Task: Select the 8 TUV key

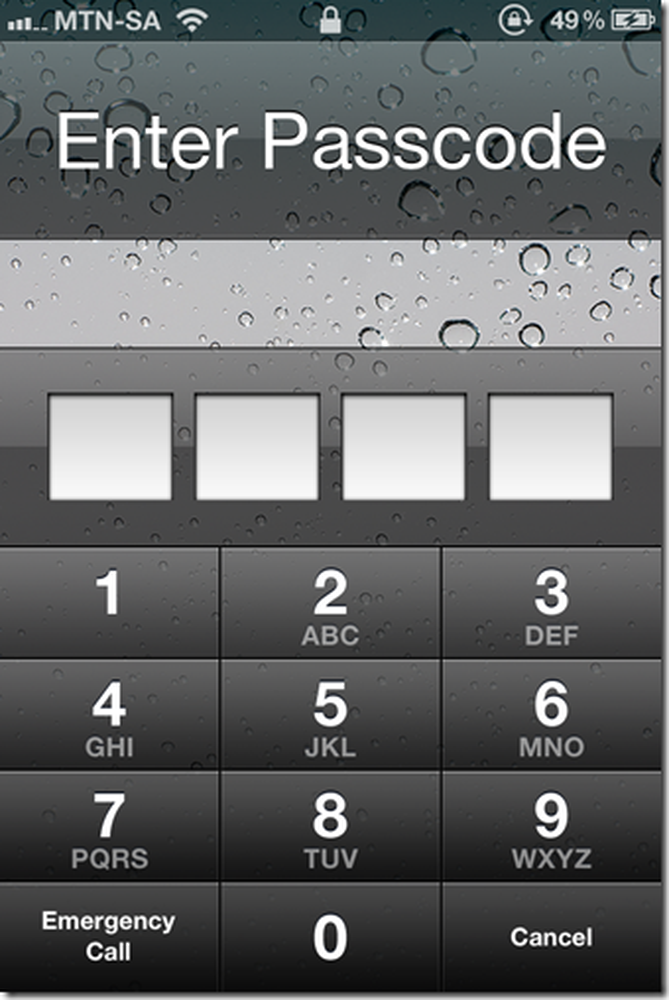Action: coord(330,826)
